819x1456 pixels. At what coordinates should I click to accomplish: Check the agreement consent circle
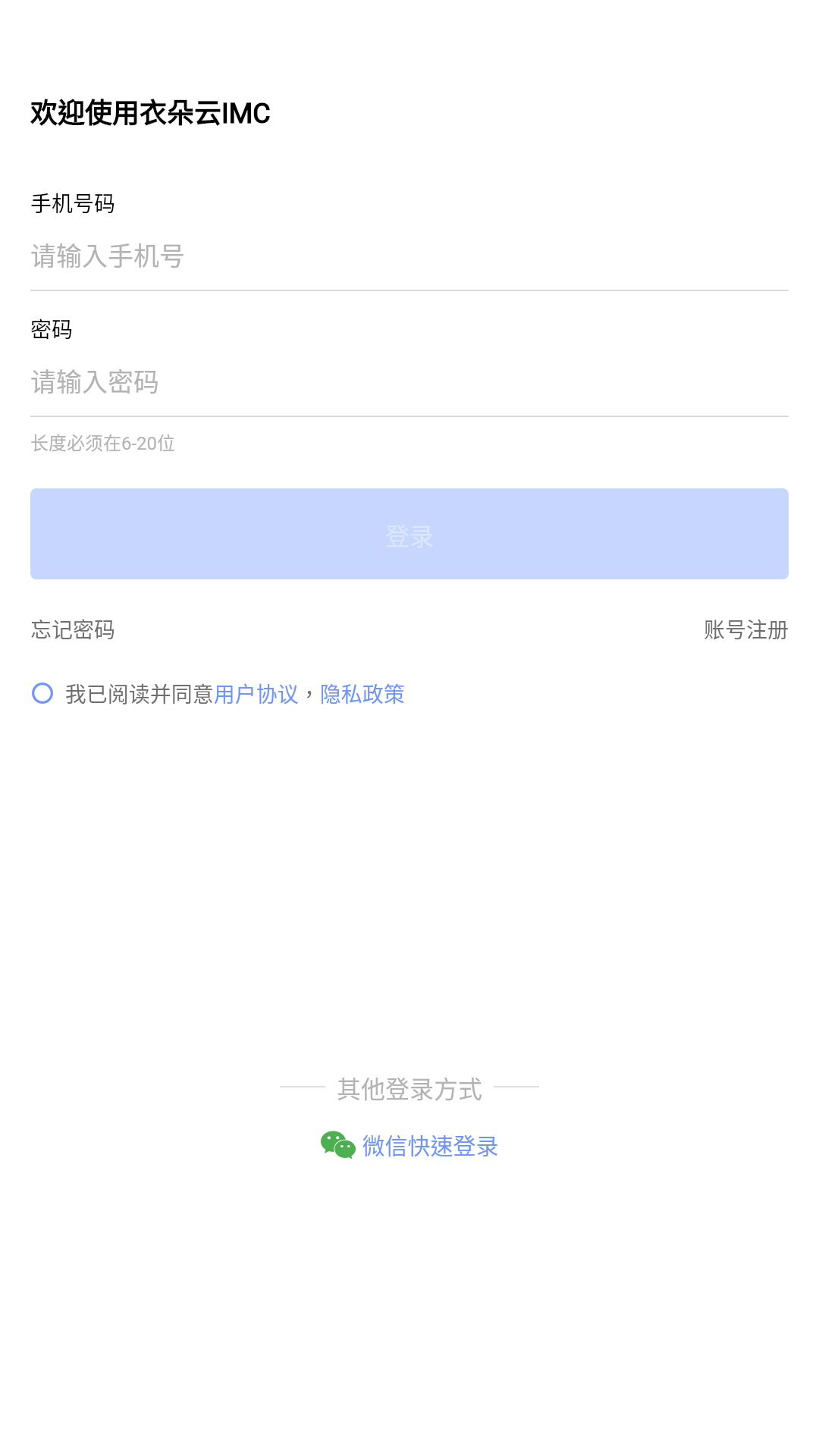[x=42, y=693]
